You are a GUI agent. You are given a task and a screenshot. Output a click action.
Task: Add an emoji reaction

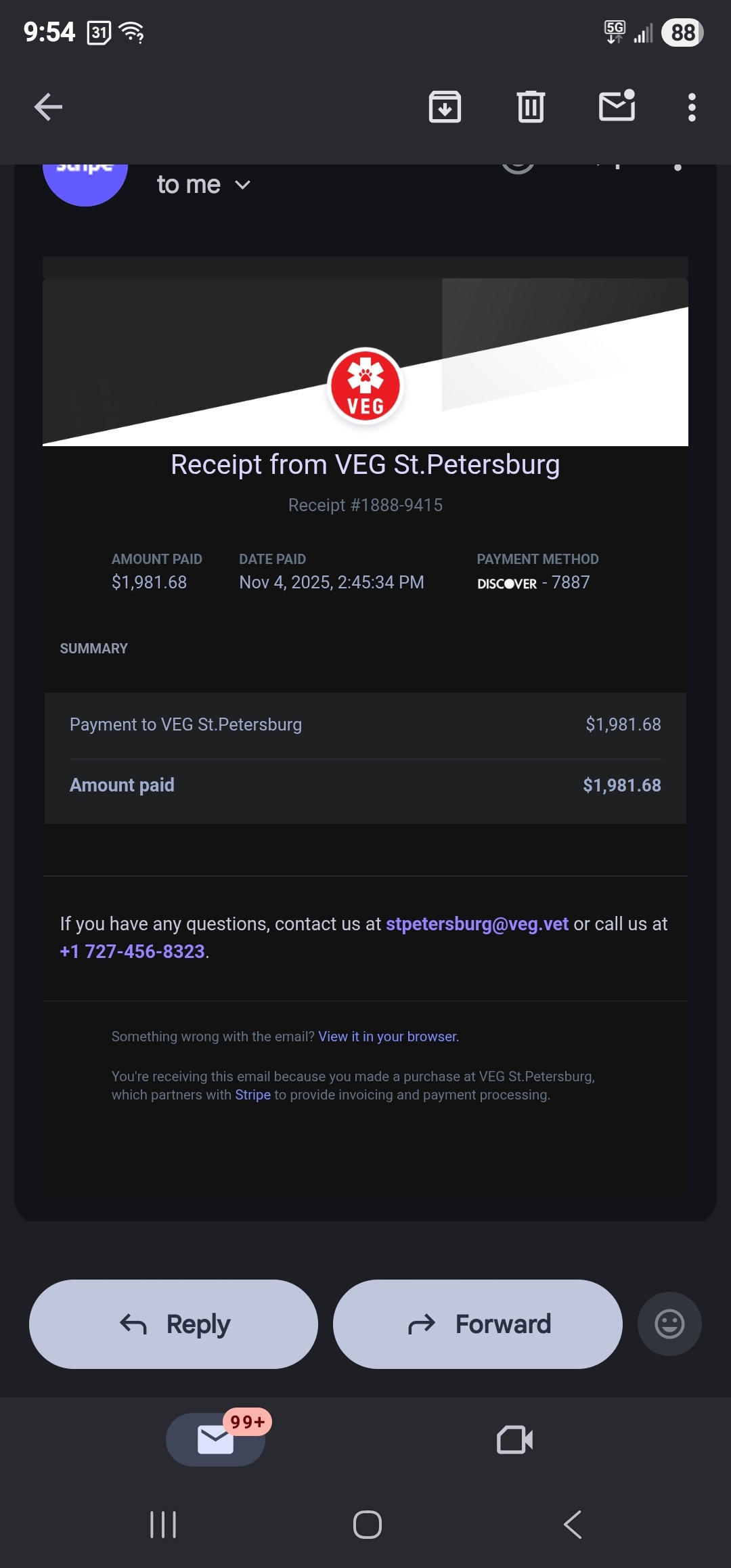(x=669, y=1324)
